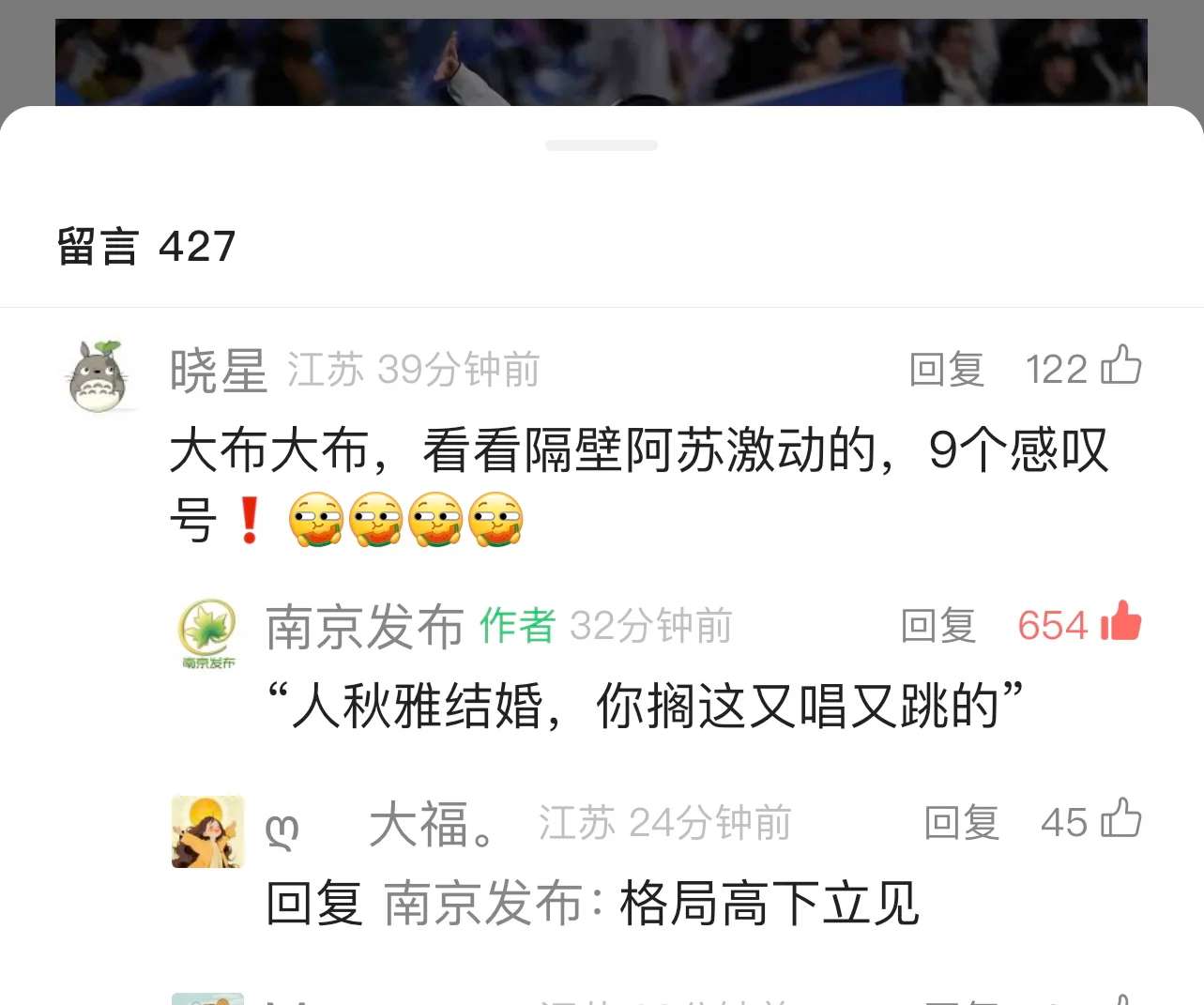Open 南京发布's profile avatar
Image resolution: width=1204 pixels, height=1005 pixels.
click(207, 632)
